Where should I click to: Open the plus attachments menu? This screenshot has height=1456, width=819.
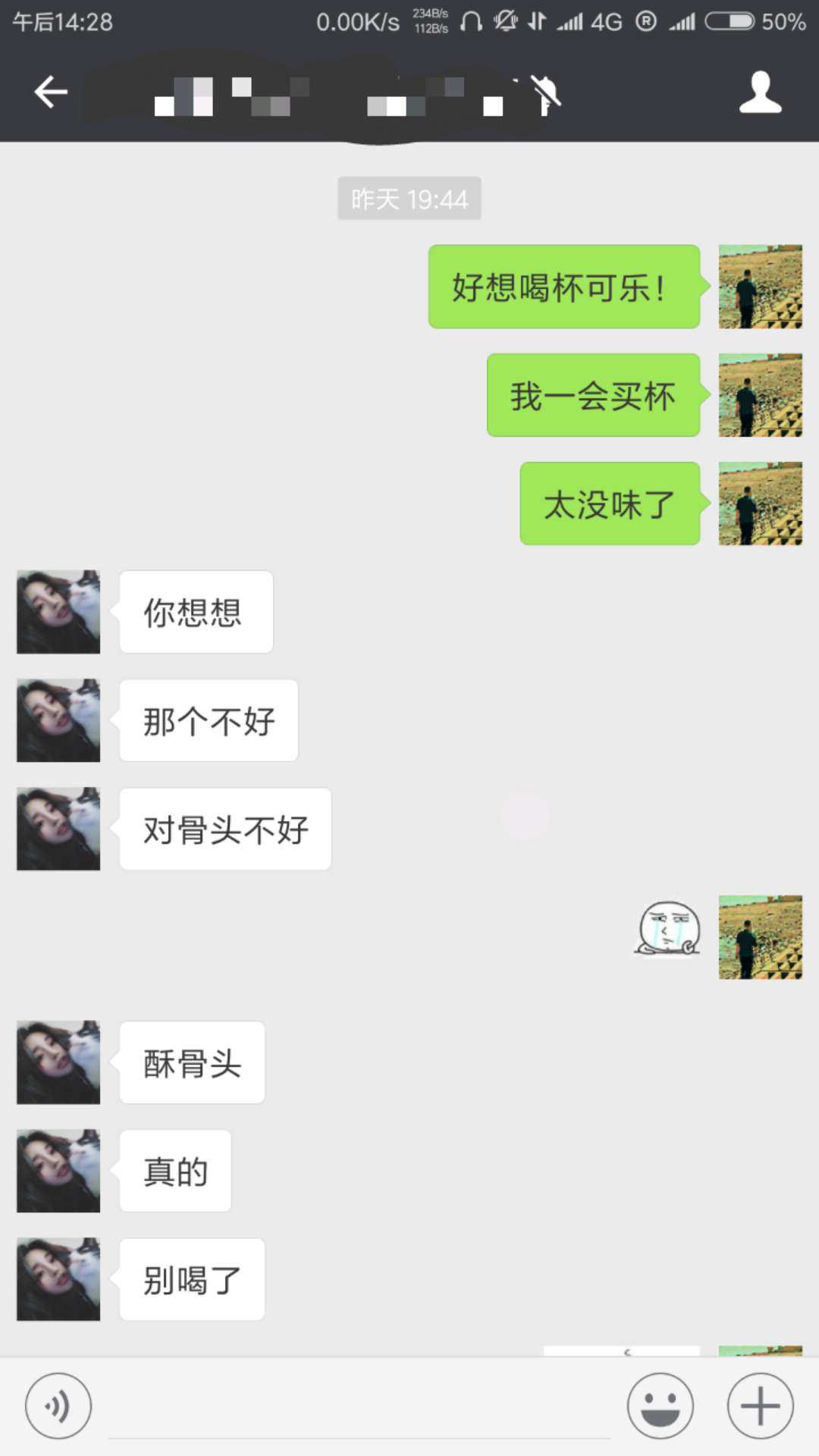click(x=760, y=1406)
